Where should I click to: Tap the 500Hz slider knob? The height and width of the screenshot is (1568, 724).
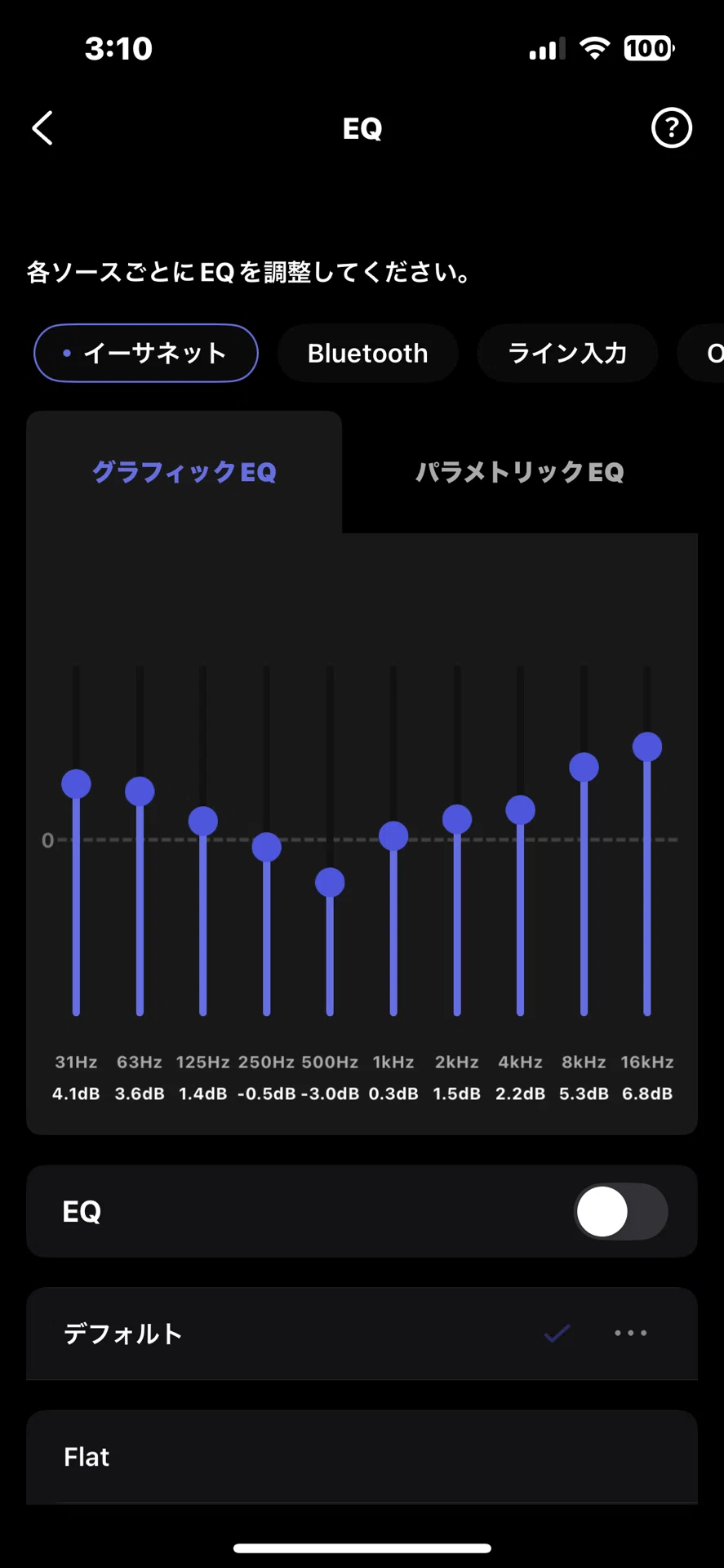click(330, 882)
